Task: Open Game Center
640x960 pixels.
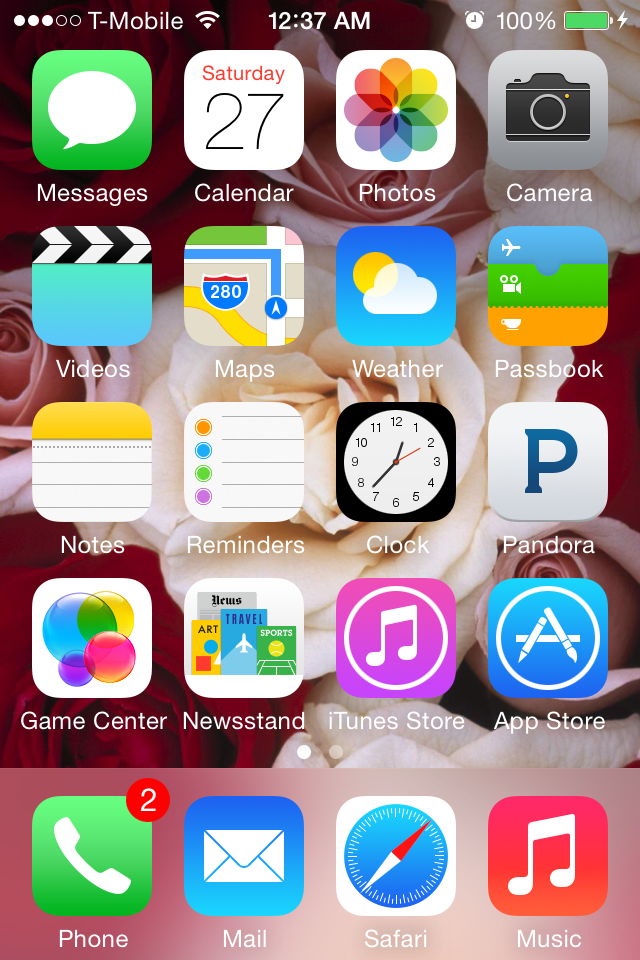Action: [92, 638]
